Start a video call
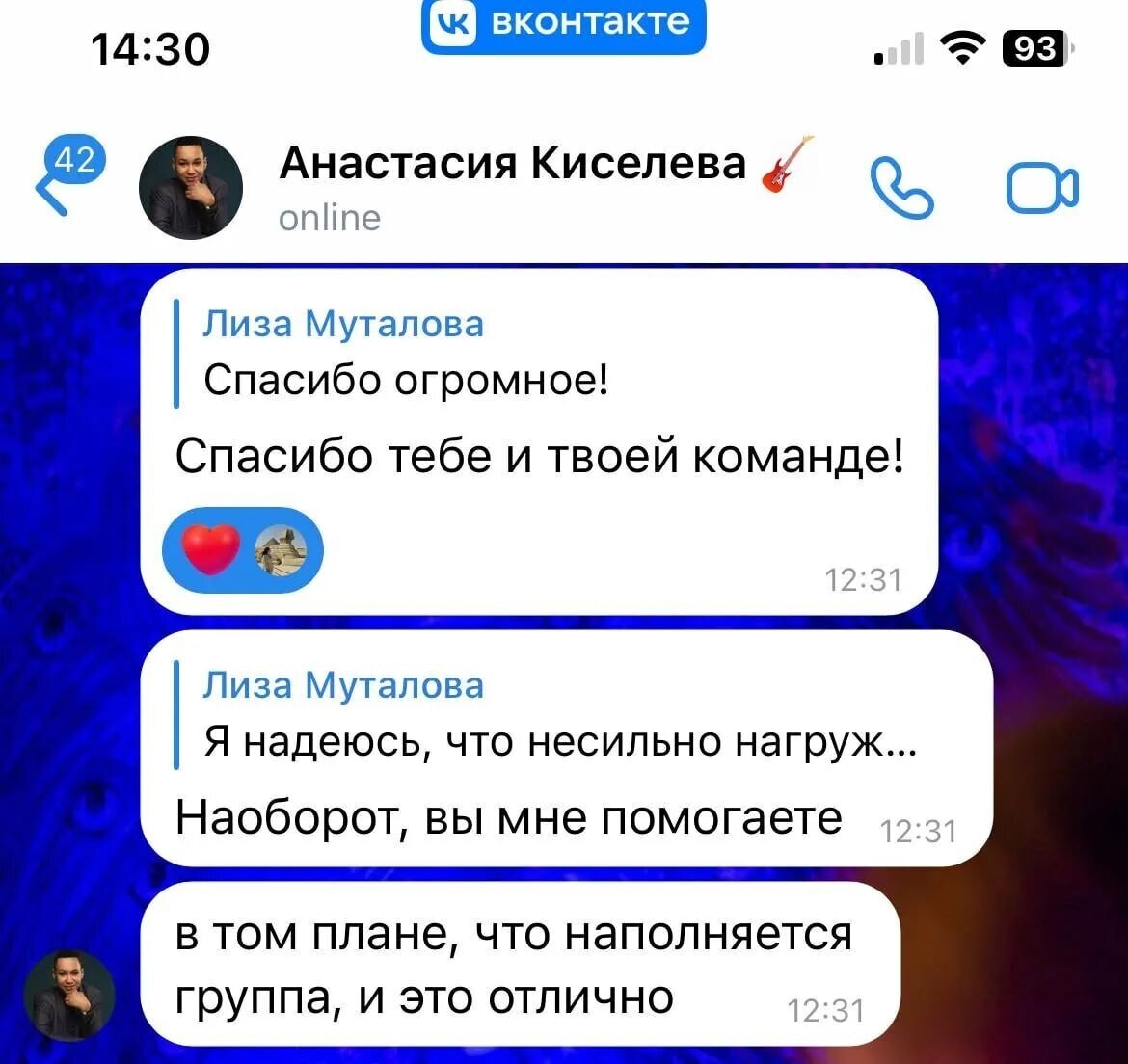The height and width of the screenshot is (1064, 1128). 1042,188
